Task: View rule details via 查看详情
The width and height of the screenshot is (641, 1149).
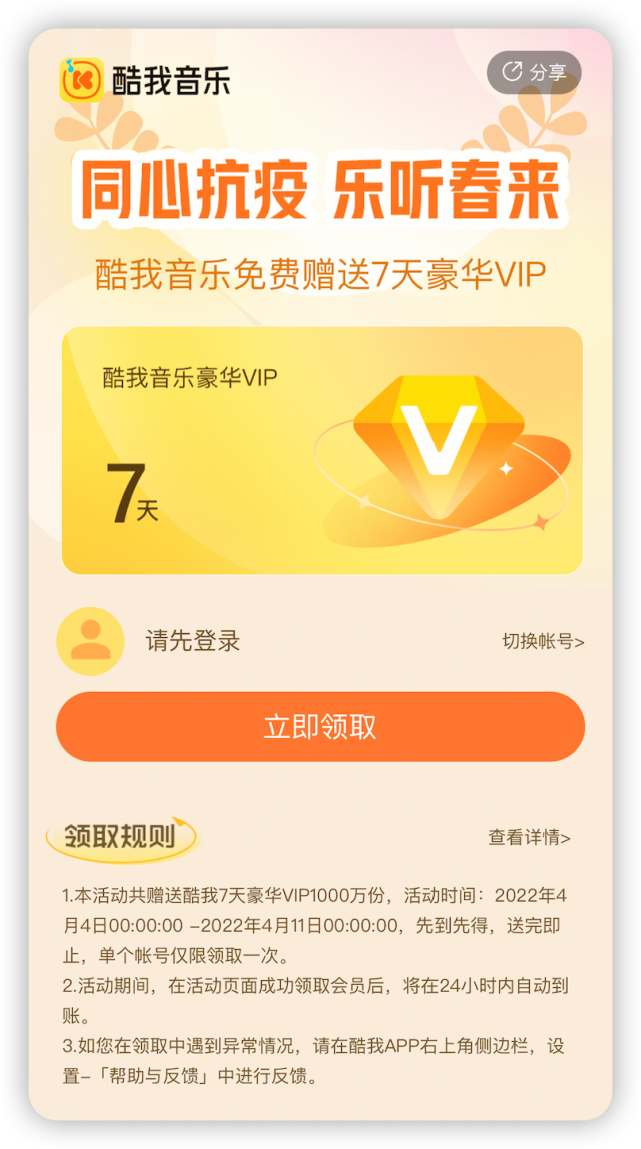Action: click(x=529, y=838)
